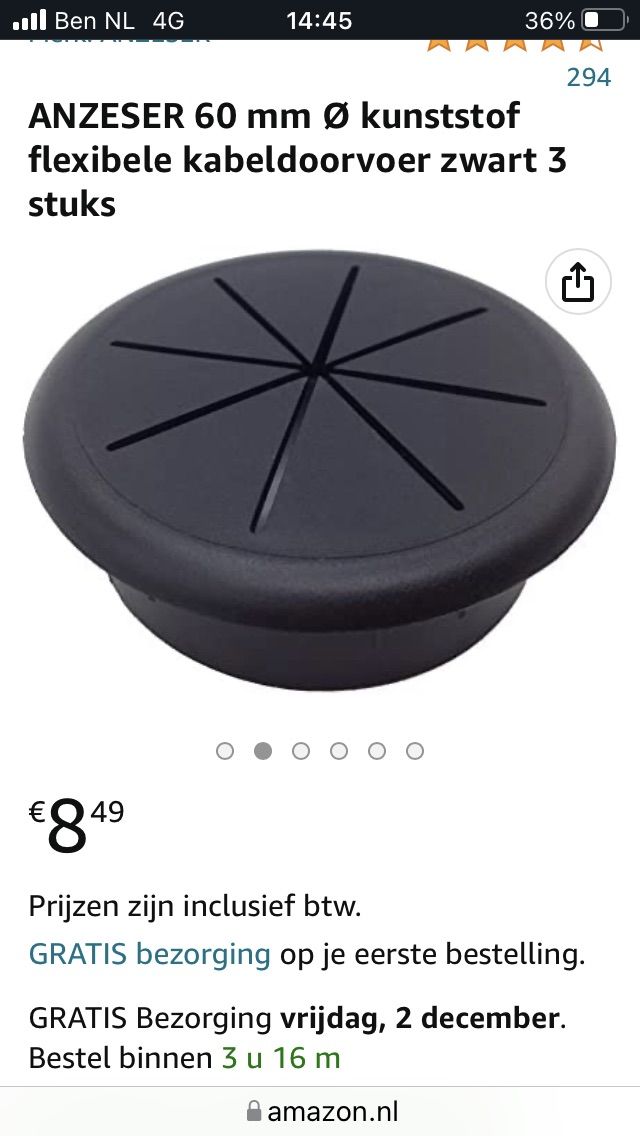Jump to the third image dot indicator
The height and width of the screenshot is (1136, 640).
click(301, 751)
